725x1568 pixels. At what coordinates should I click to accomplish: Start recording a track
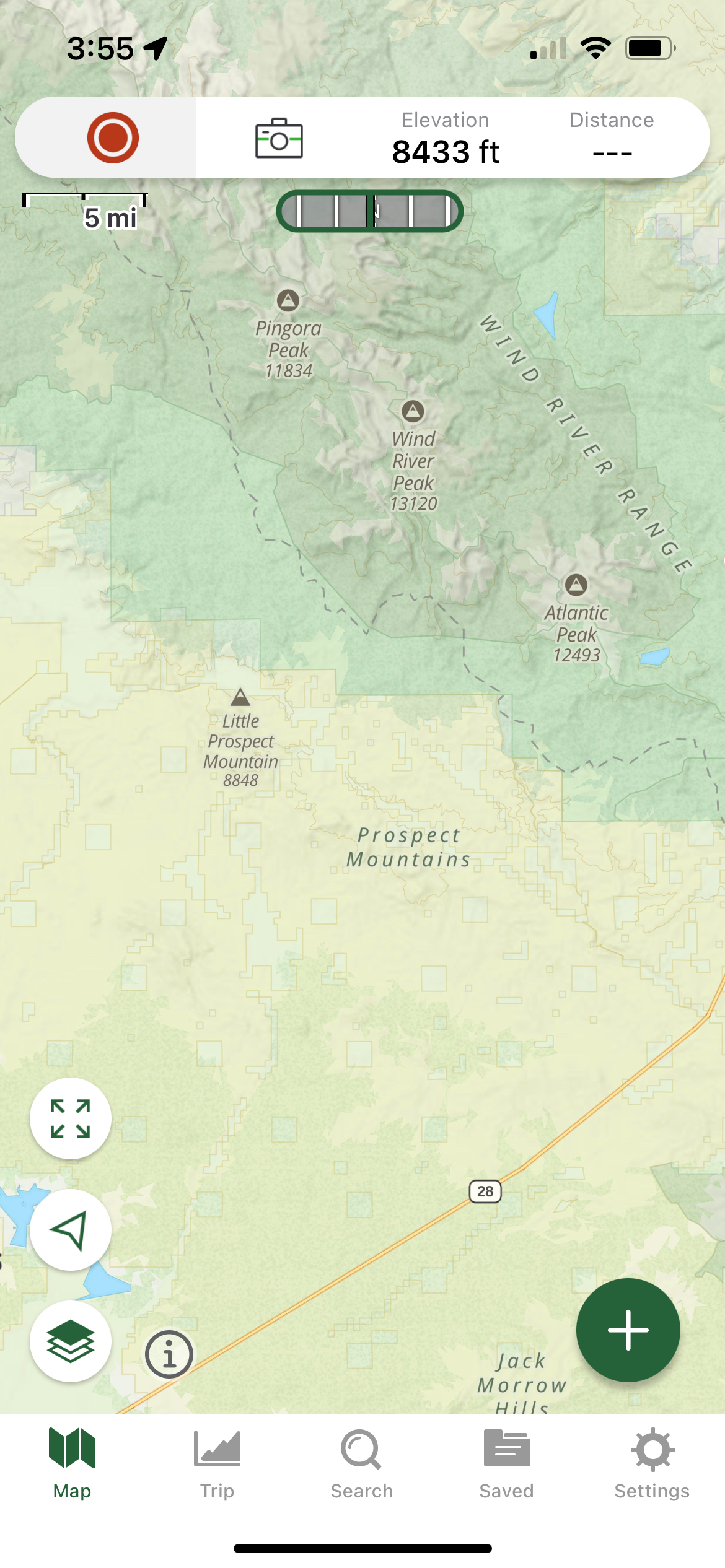113,137
